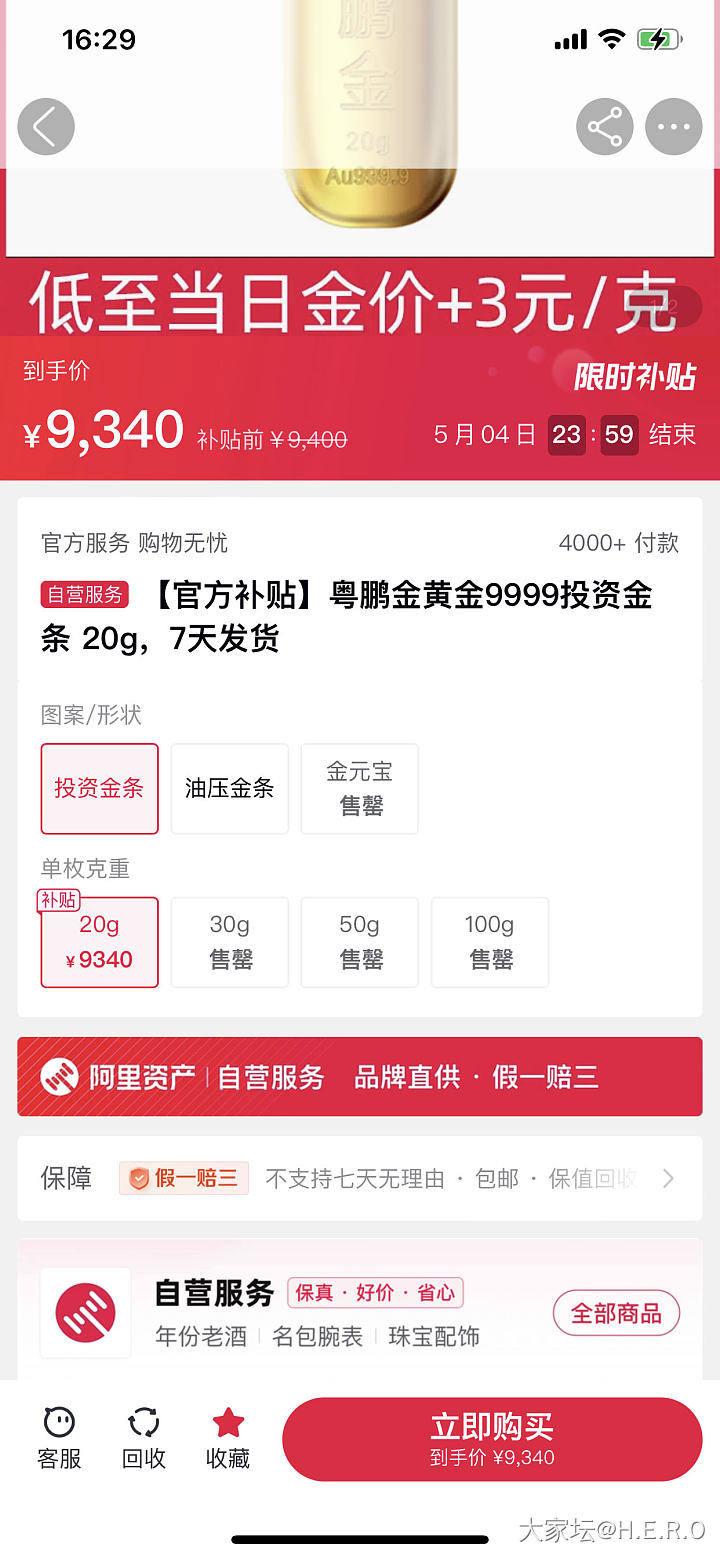The width and height of the screenshot is (720, 1558).
Task: Tap 立即购买 to buy now
Action: pos(492,1438)
